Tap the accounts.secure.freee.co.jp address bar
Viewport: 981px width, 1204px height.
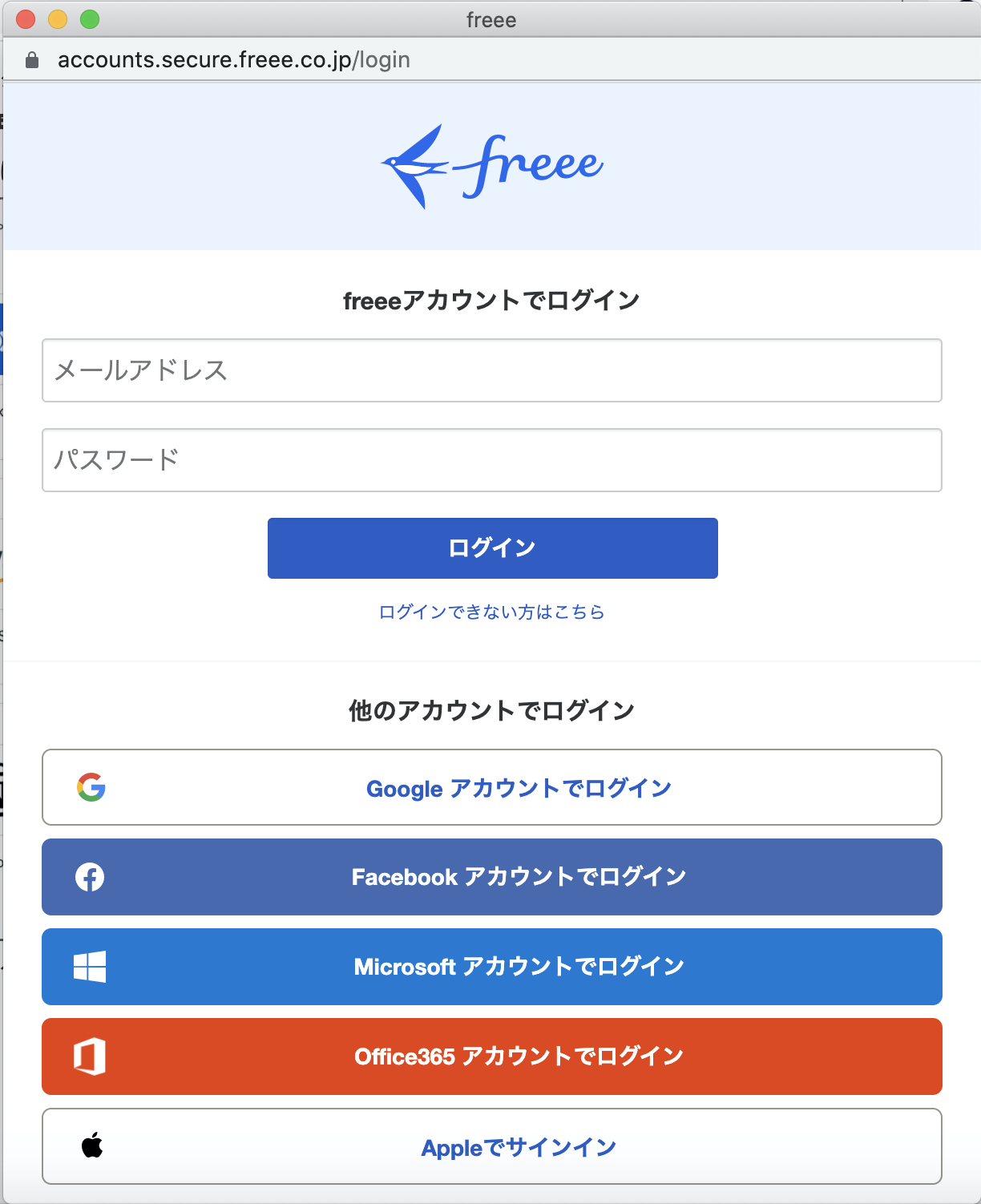tap(234, 60)
